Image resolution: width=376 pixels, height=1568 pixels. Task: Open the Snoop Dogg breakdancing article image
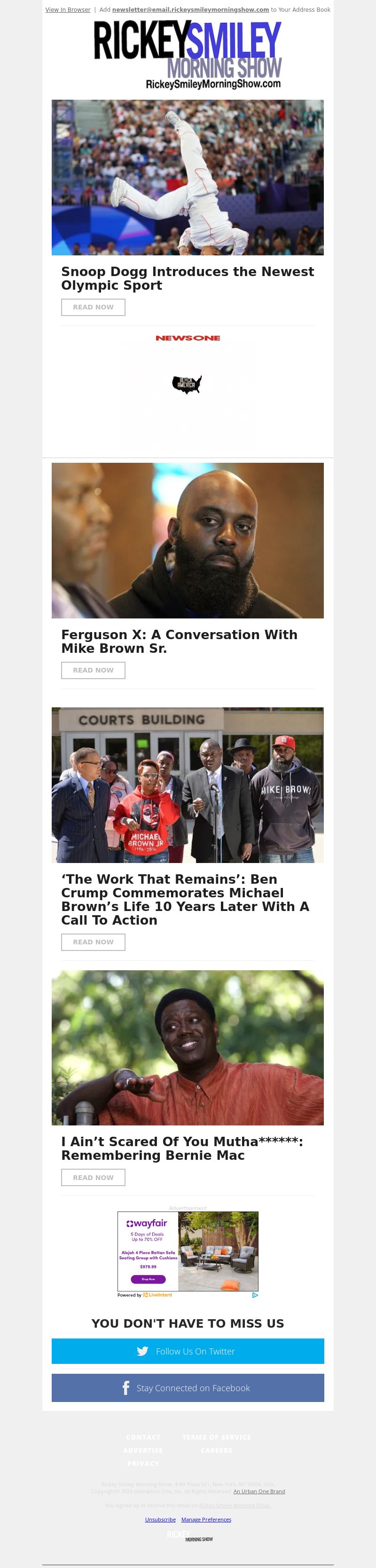pos(188,177)
